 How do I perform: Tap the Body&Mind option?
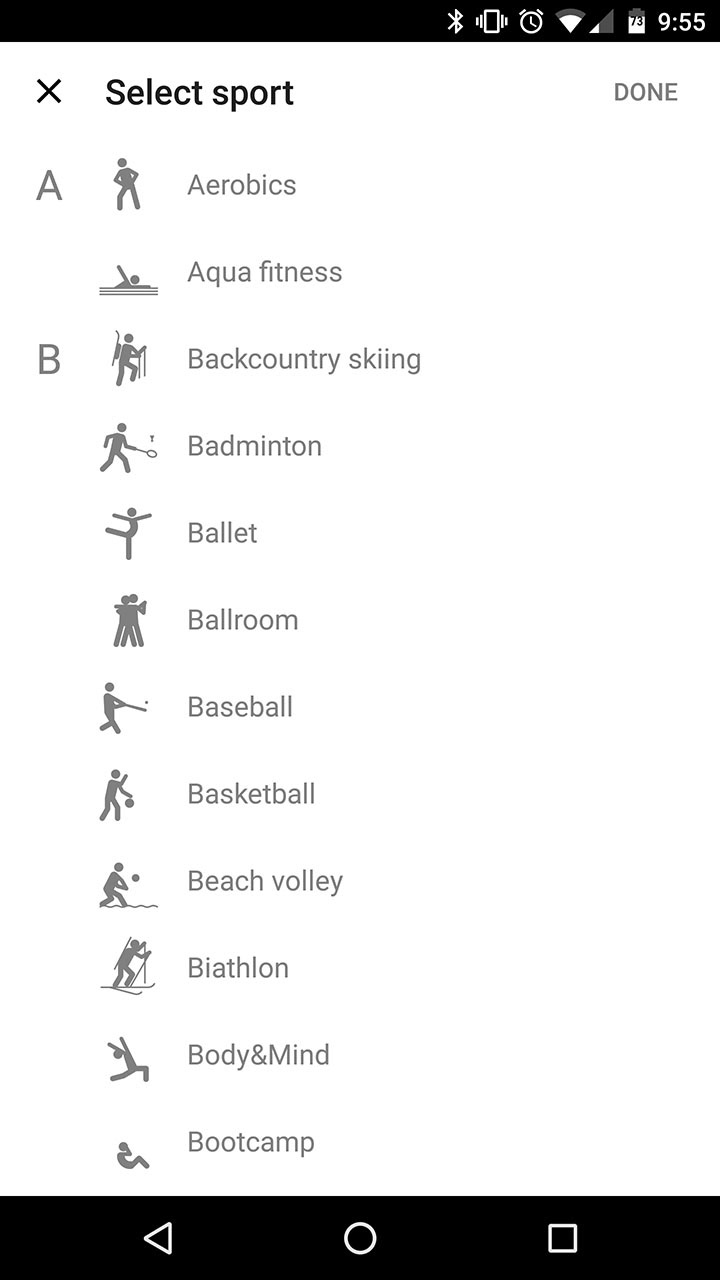[360, 1055]
